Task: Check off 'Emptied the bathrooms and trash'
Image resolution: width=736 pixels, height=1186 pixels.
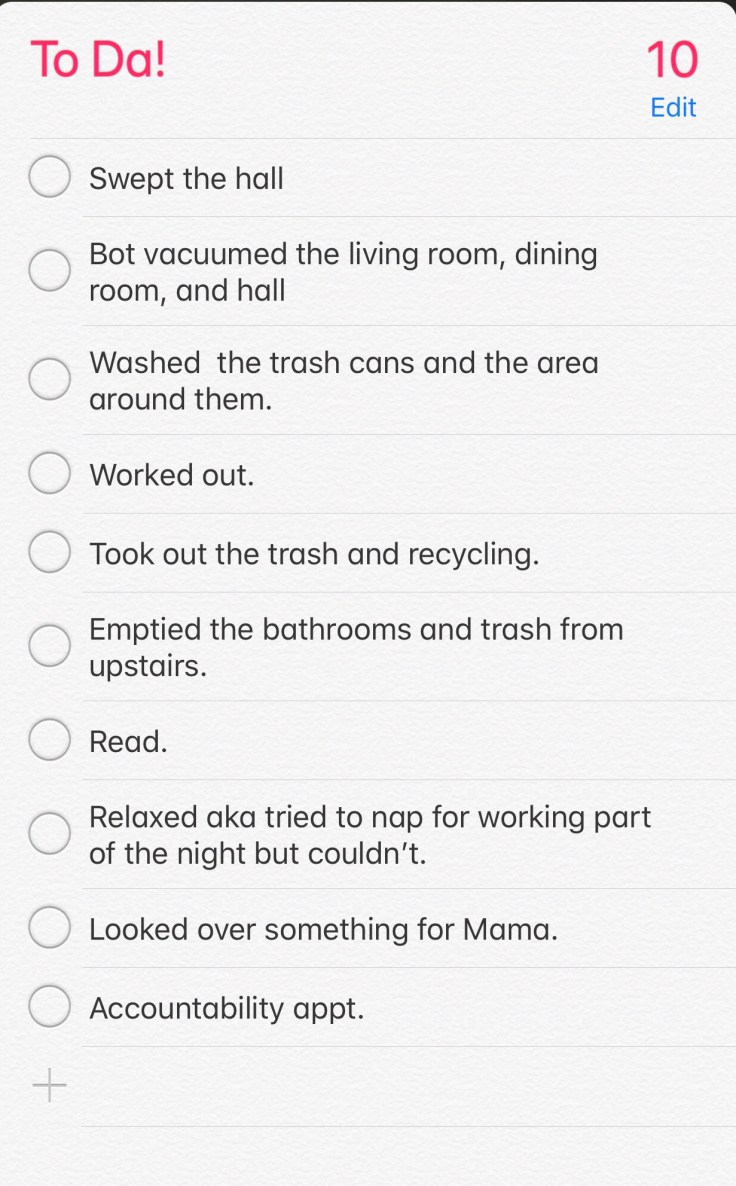Action: (49, 646)
